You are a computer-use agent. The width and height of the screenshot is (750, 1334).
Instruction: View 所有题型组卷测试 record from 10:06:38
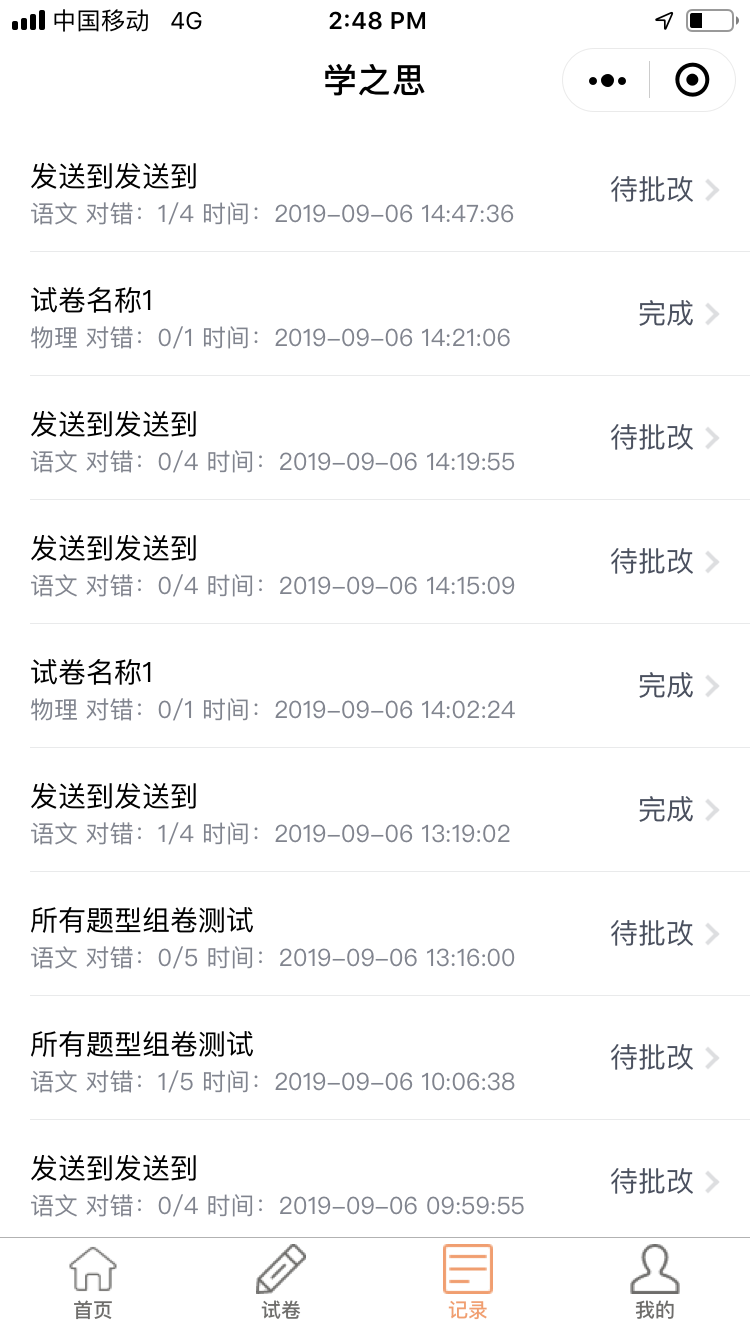pos(375,1058)
